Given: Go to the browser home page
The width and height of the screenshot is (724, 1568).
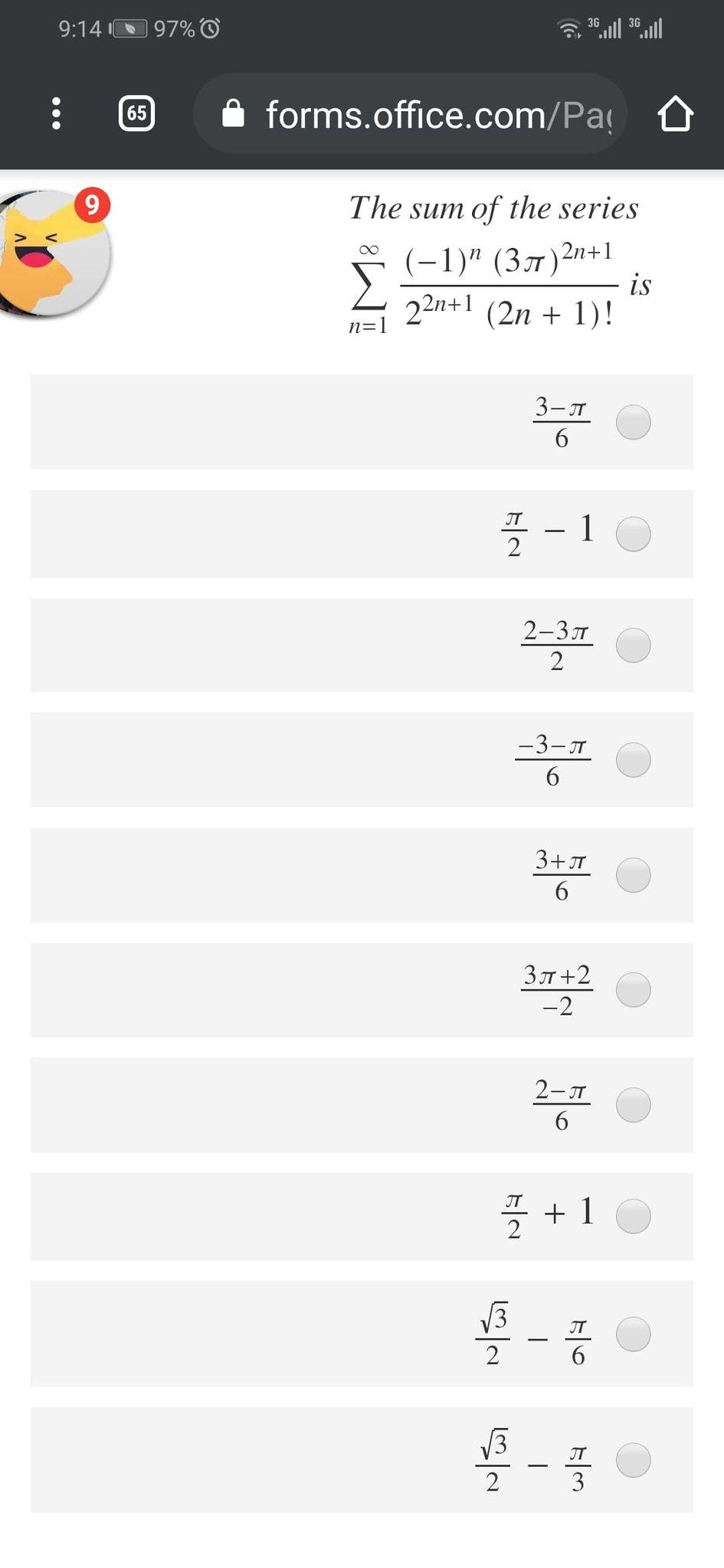Looking at the screenshot, I should pos(675,113).
